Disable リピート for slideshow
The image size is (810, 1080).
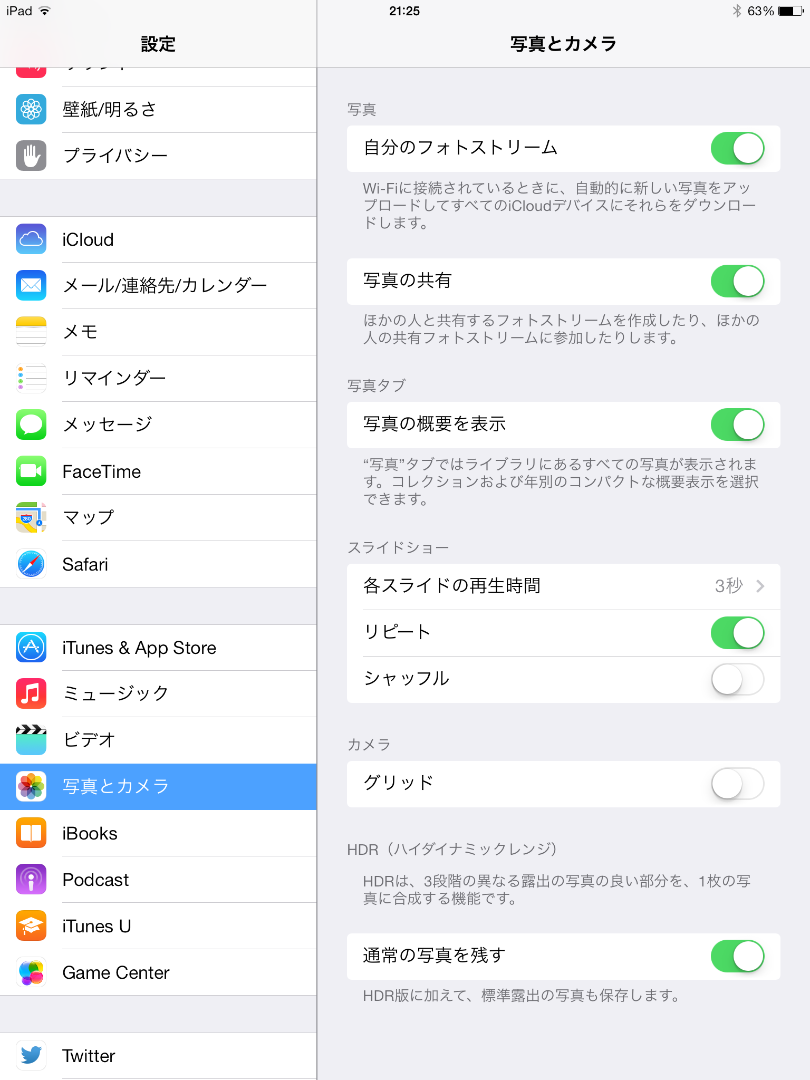pos(737,632)
